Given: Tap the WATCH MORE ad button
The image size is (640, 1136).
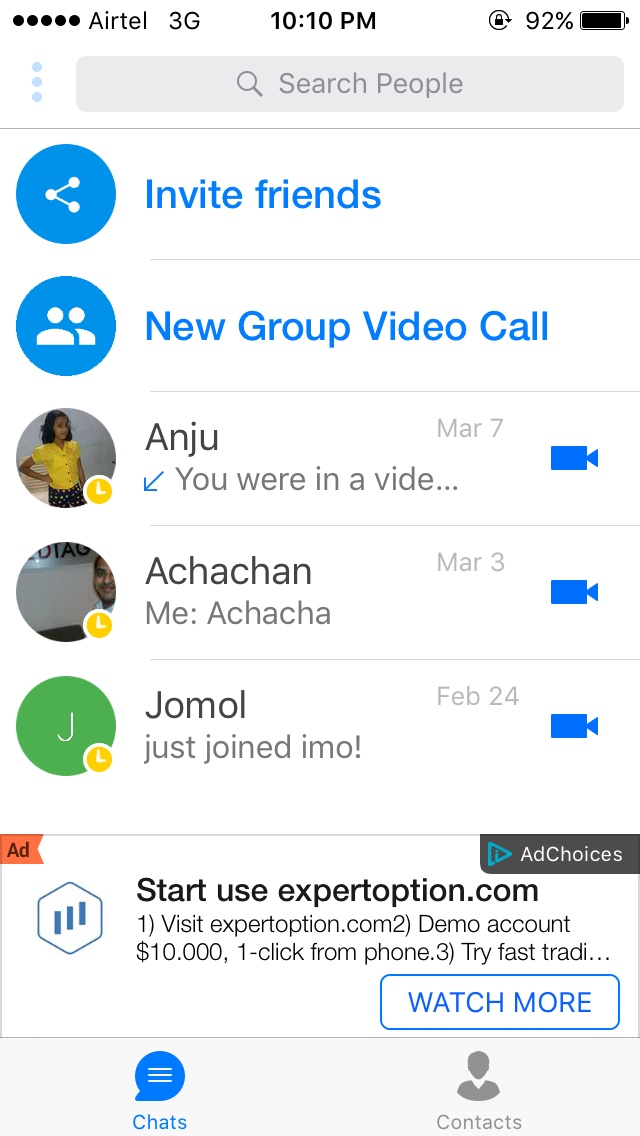Looking at the screenshot, I should click(500, 1002).
